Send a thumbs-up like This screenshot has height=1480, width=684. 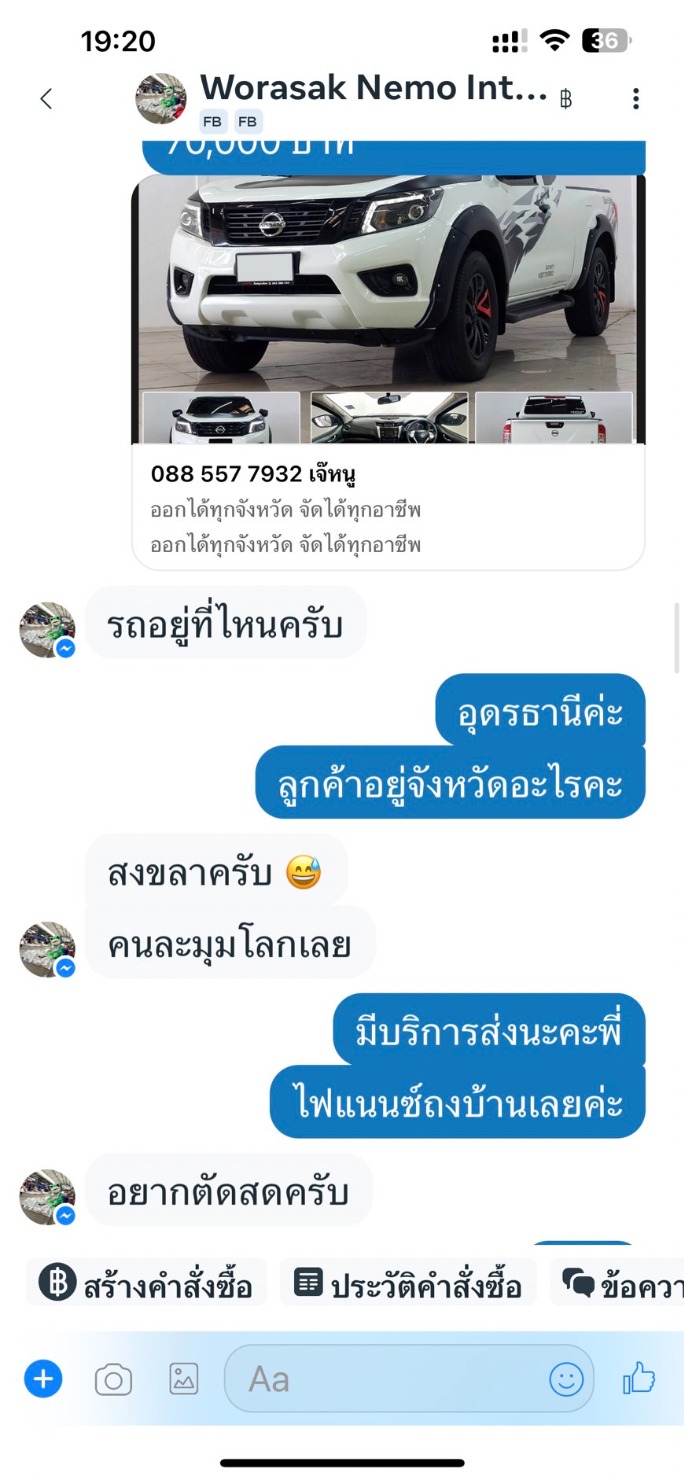[x=638, y=1380]
